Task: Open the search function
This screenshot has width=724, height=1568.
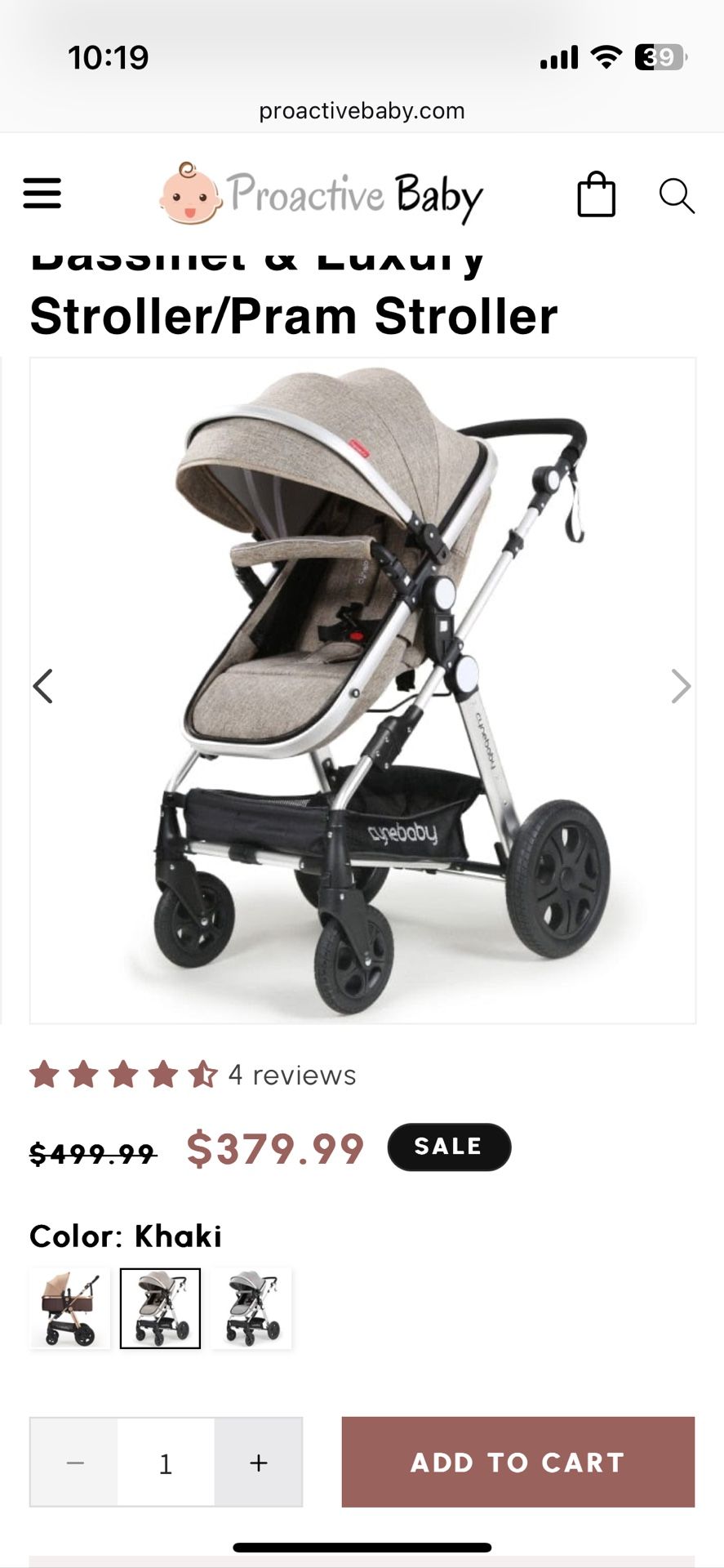Action: (676, 194)
